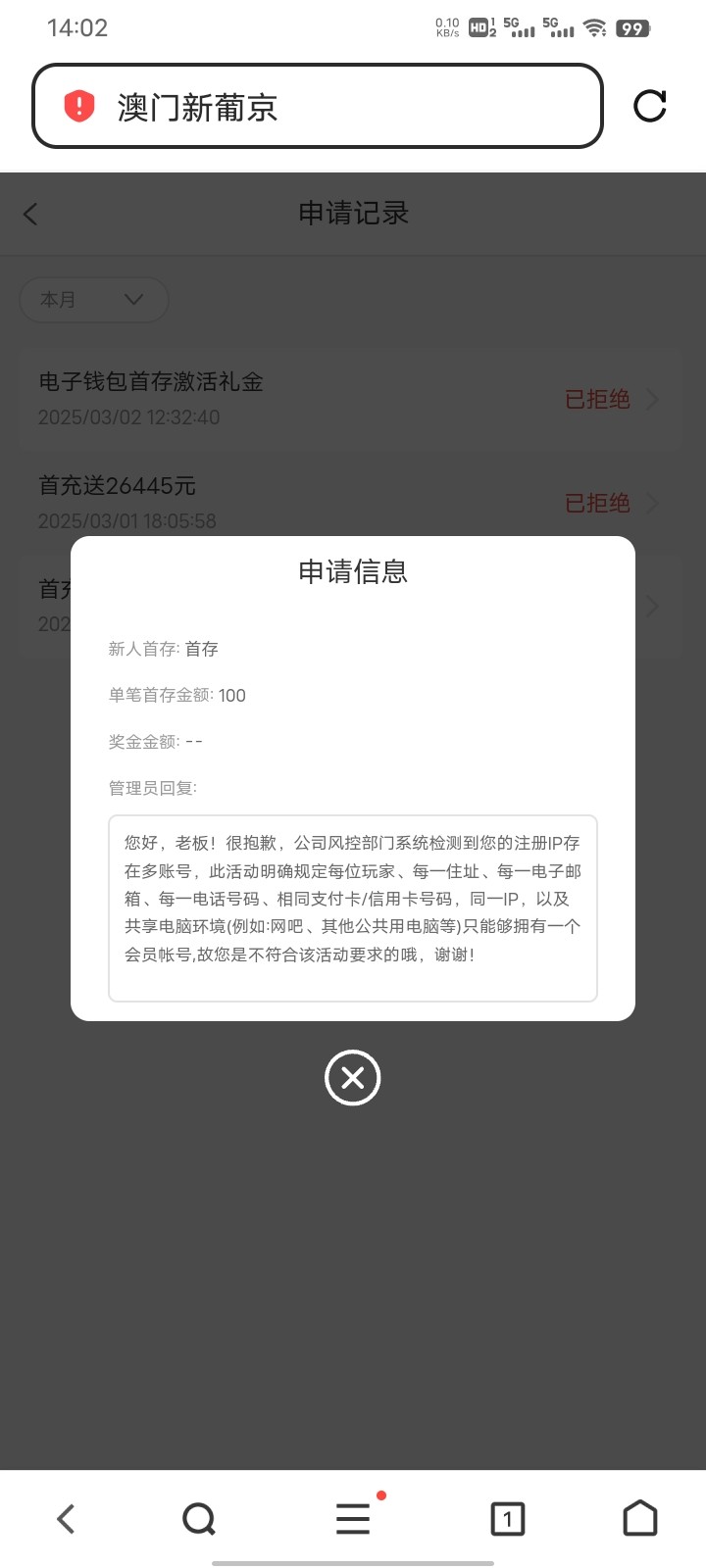Reload the page with the refresh icon
Screen dimensions: 706x1568
pos(650,106)
